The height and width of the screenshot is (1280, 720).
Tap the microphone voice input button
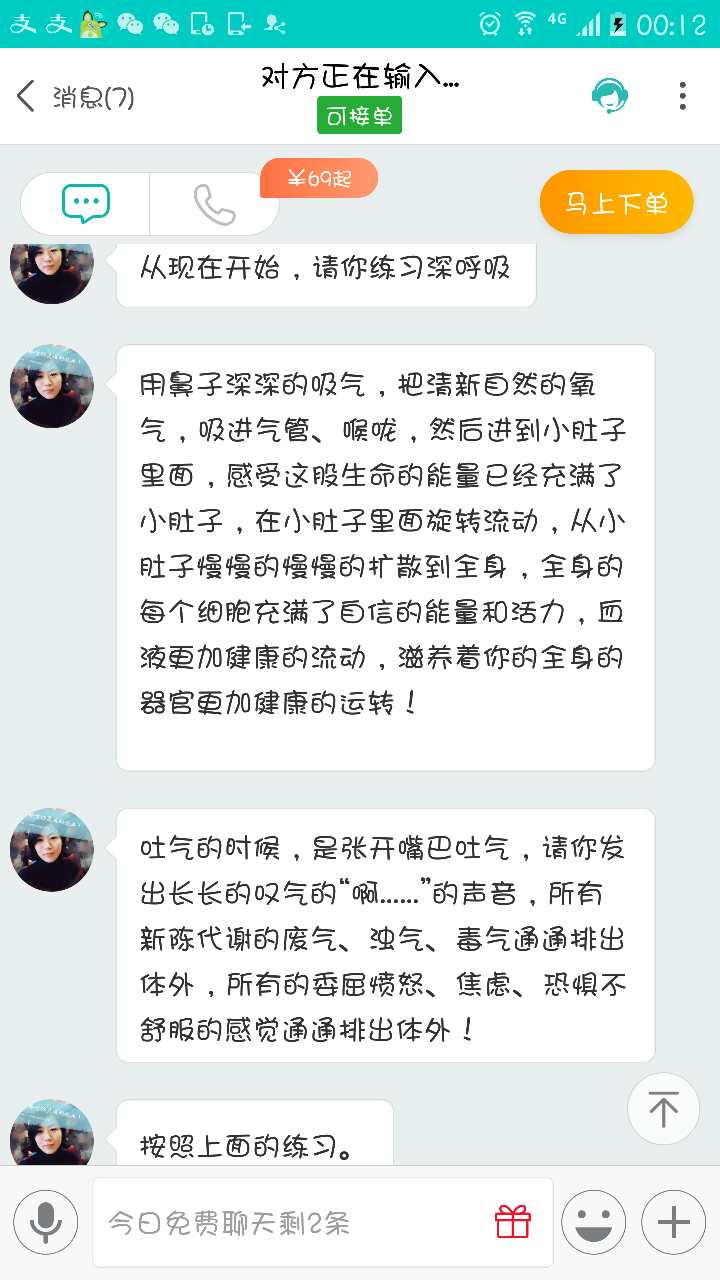(x=45, y=1221)
